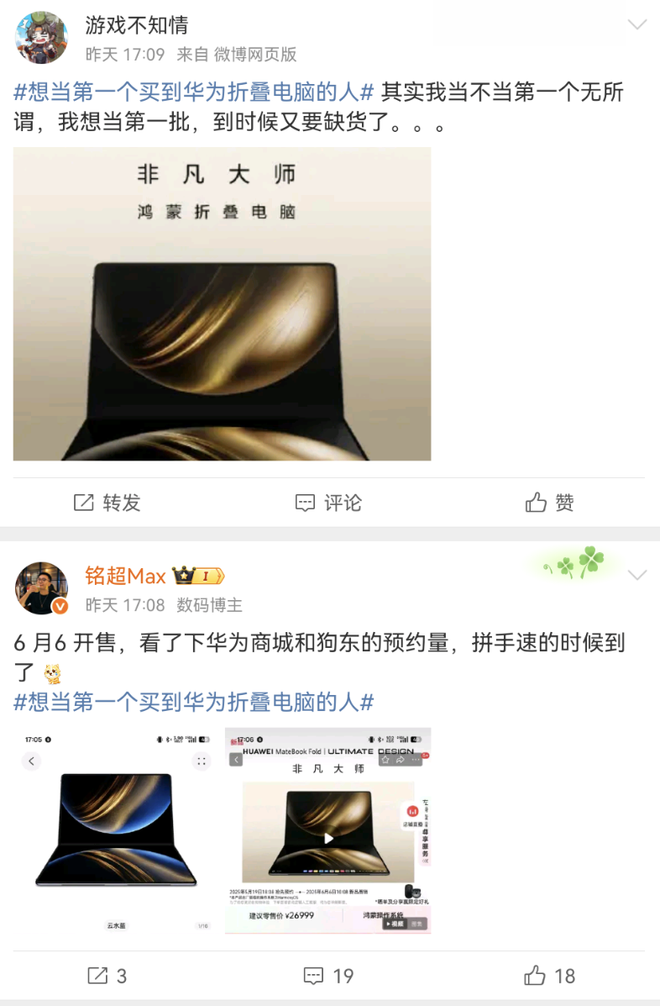Expand the dropdown arrow on 铭超Max's post
This screenshot has height=1006, width=660.
636,575
